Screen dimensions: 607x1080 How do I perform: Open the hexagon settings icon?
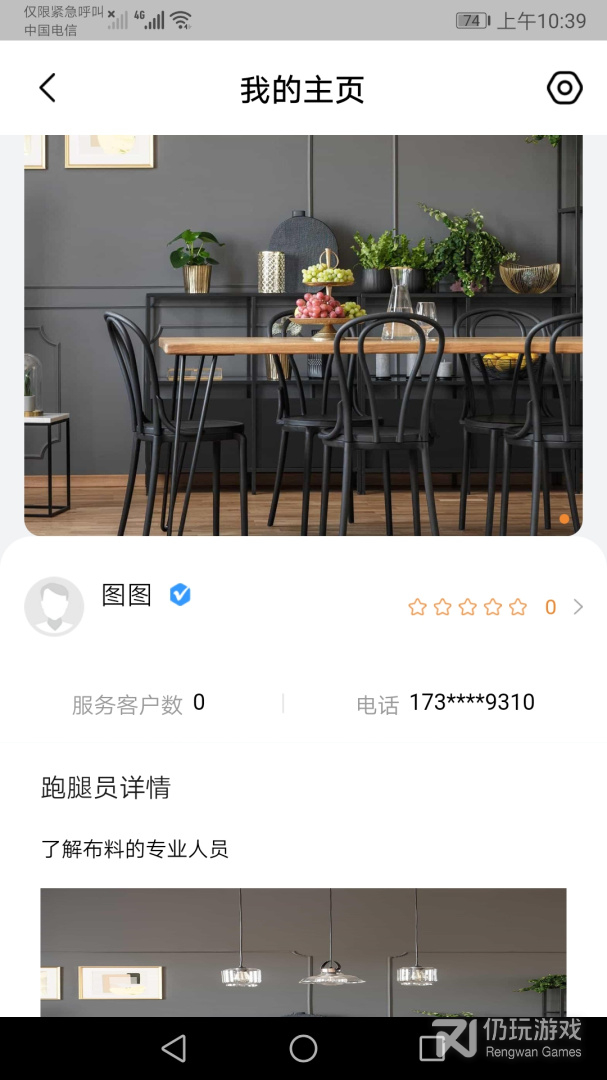pyautogui.click(x=564, y=88)
